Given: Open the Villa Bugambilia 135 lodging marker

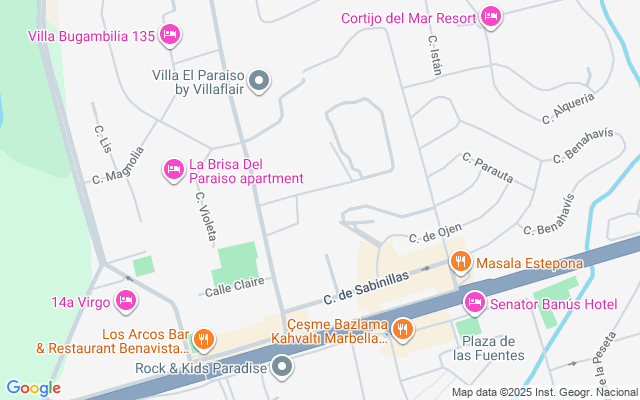Looking at the screenshot, I should [169, 36].
